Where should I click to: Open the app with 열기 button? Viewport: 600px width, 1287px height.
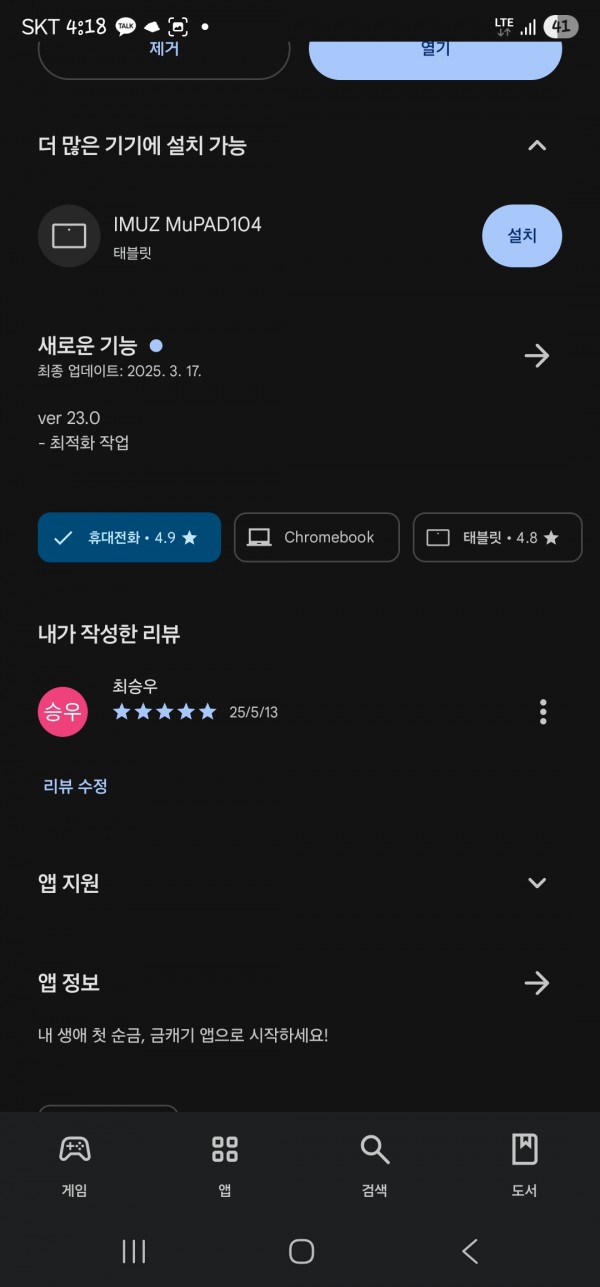point(435,57)
